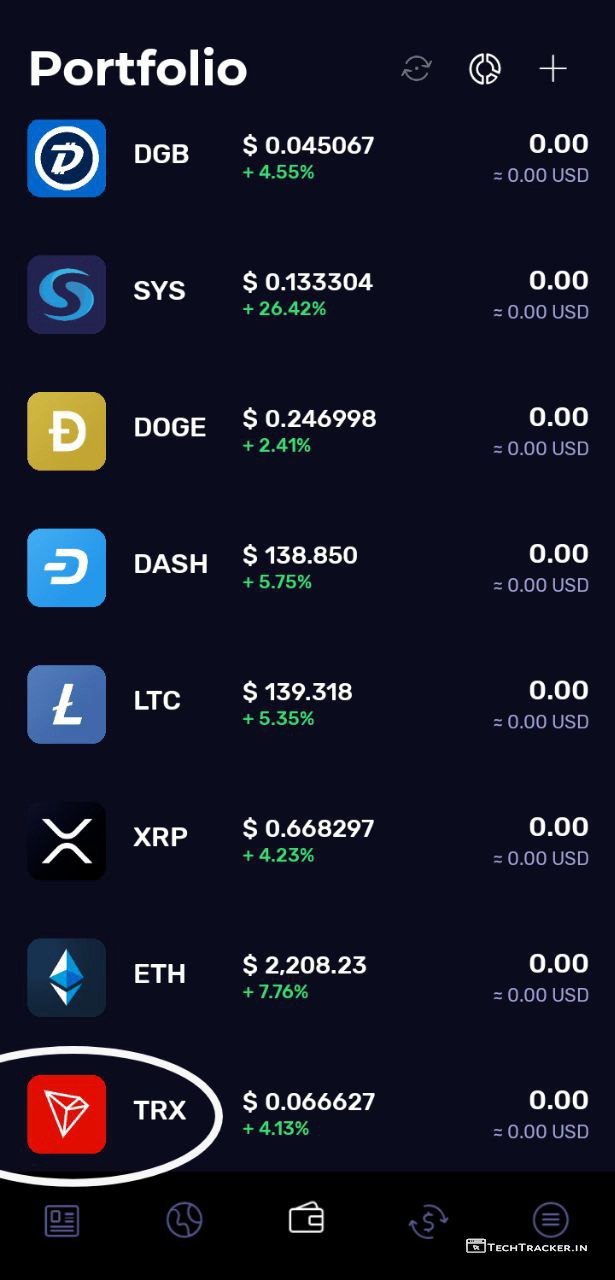Open the DOGE coin row
615x1280 pixels.
[307, 431]
